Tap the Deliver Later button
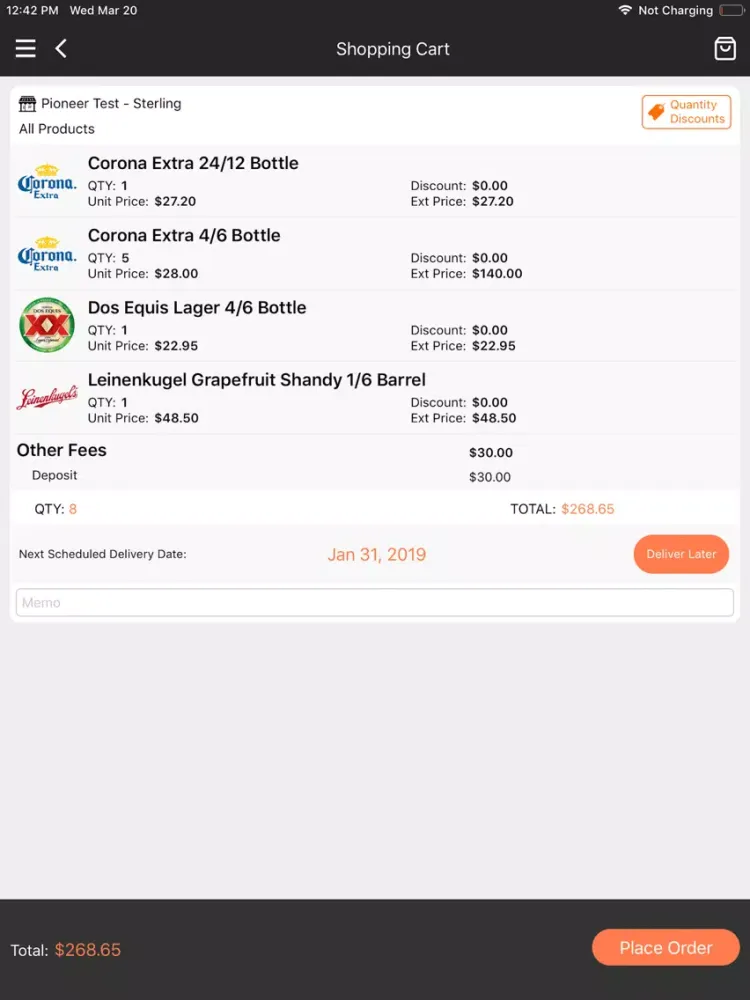This screenshot has width=750, height=1000. click(x=681, y=554)
